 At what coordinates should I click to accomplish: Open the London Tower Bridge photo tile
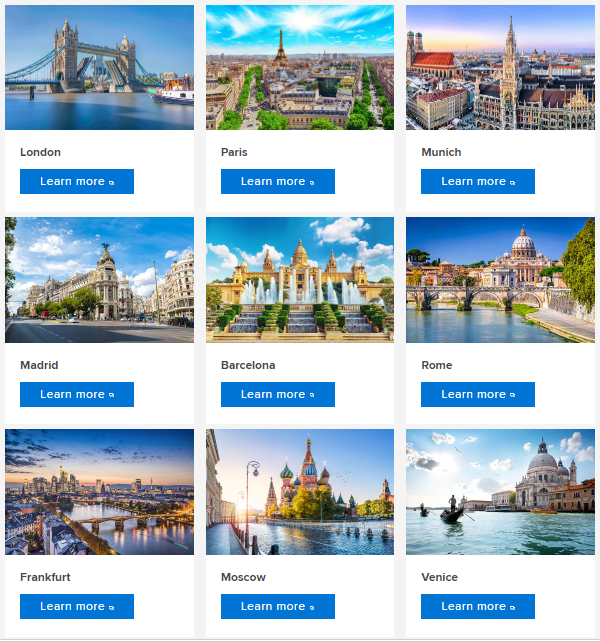click(x=99, y=67)
